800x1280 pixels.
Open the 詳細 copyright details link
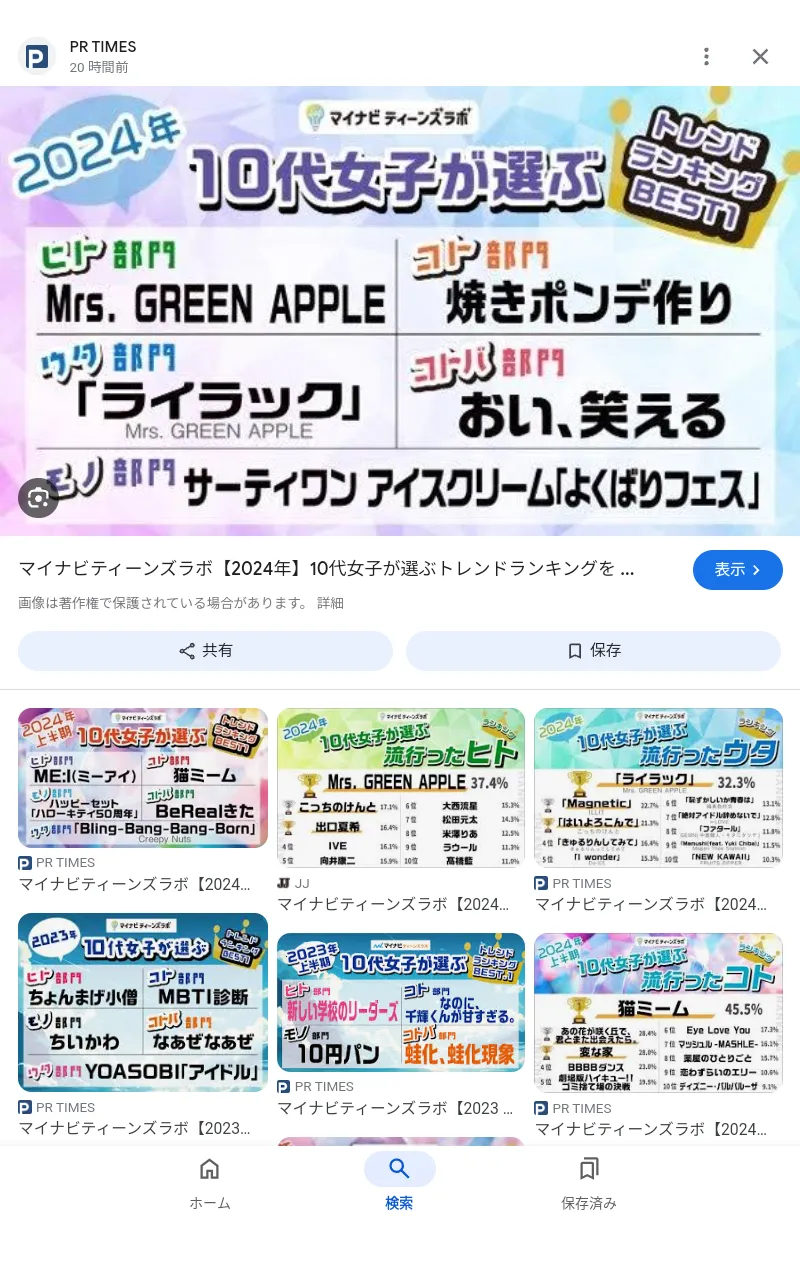point(330,603)
